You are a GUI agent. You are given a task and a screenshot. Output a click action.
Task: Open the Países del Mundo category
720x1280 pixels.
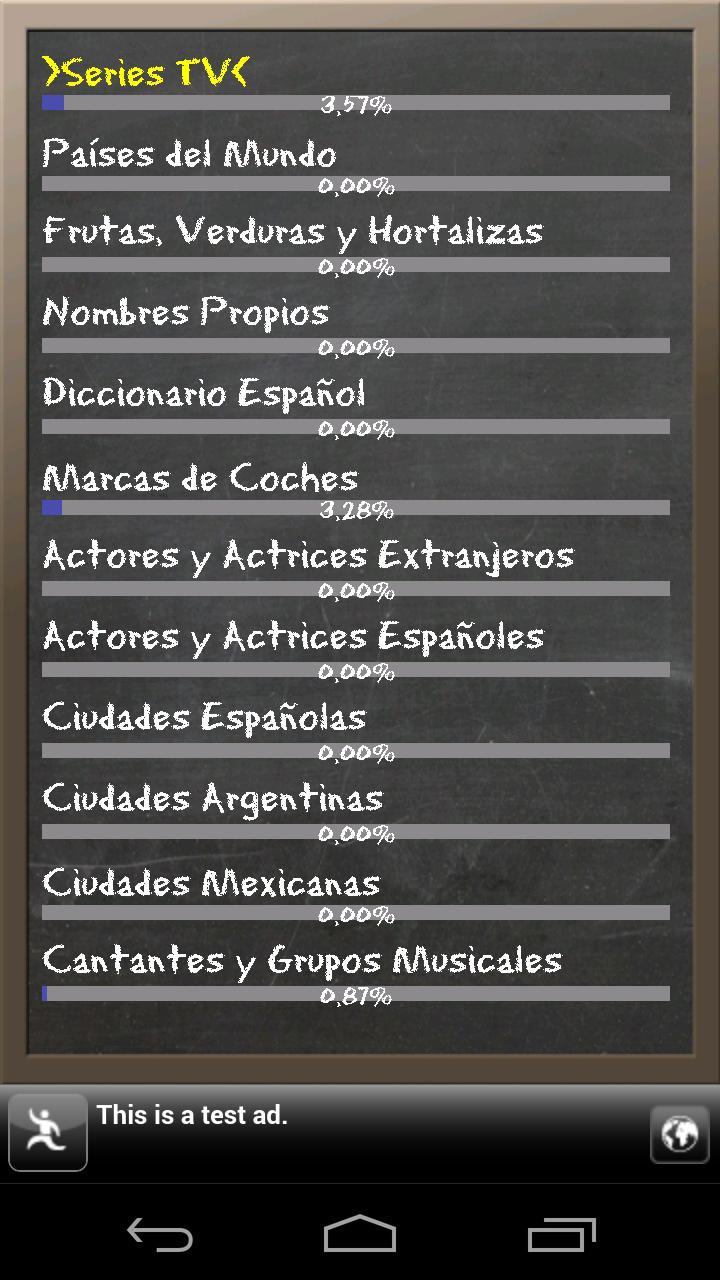tap(189, 154)
